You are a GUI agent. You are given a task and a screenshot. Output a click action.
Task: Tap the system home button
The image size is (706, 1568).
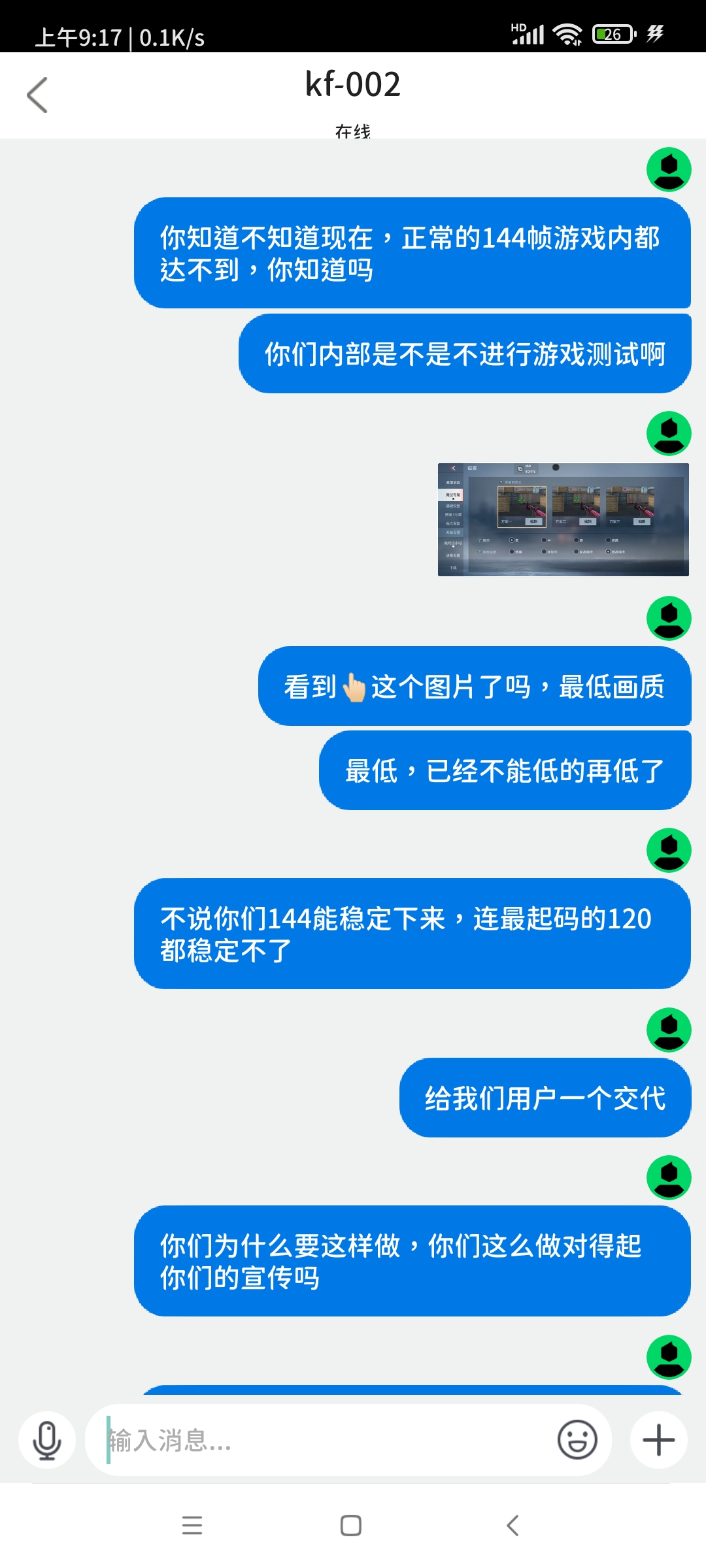coord(351,1526)
